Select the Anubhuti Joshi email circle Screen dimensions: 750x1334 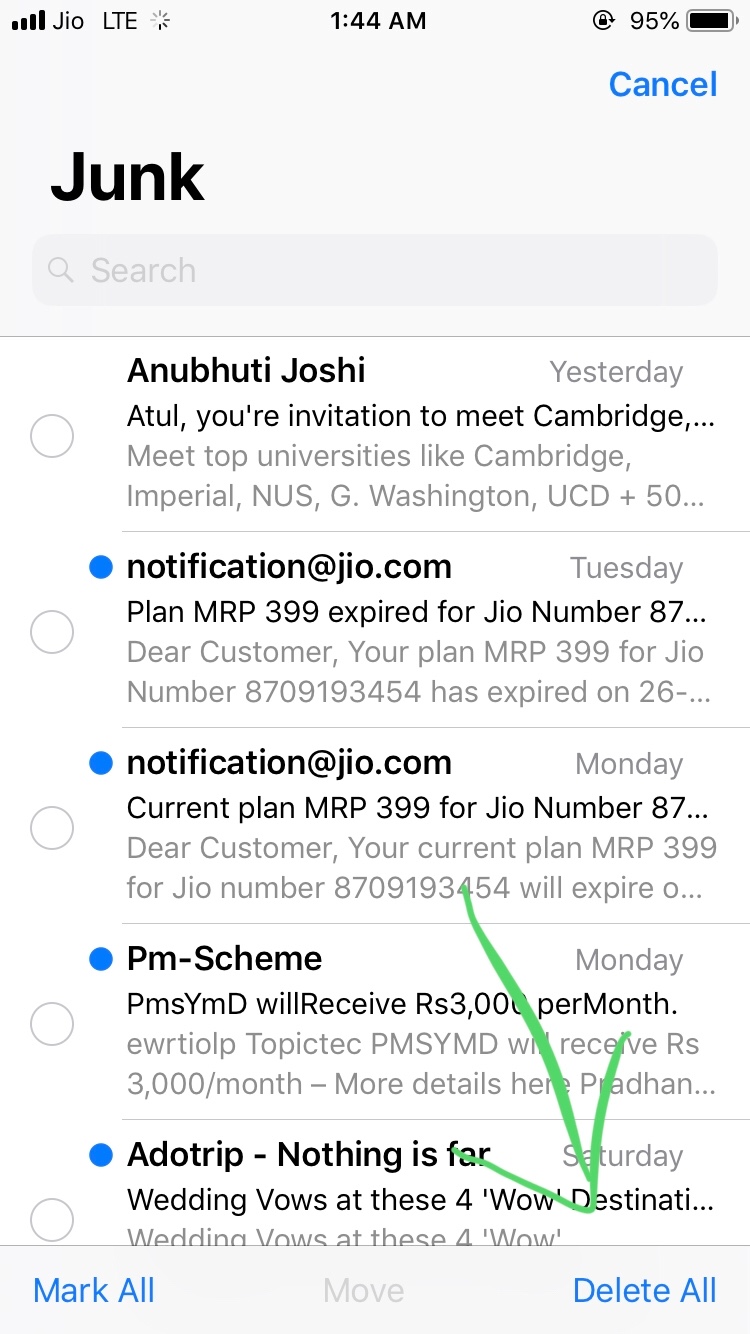coord(52,436)
